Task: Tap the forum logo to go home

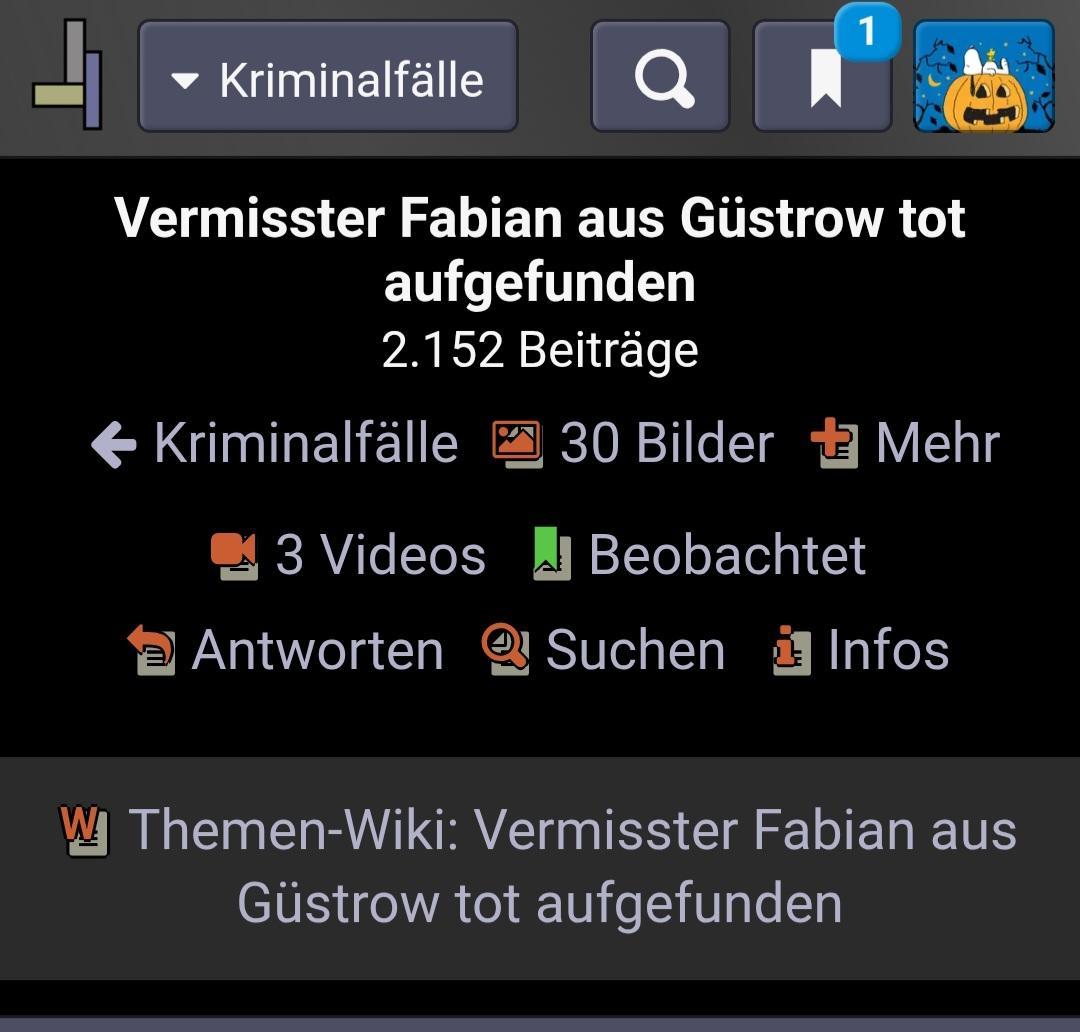Action: point(67,76)
